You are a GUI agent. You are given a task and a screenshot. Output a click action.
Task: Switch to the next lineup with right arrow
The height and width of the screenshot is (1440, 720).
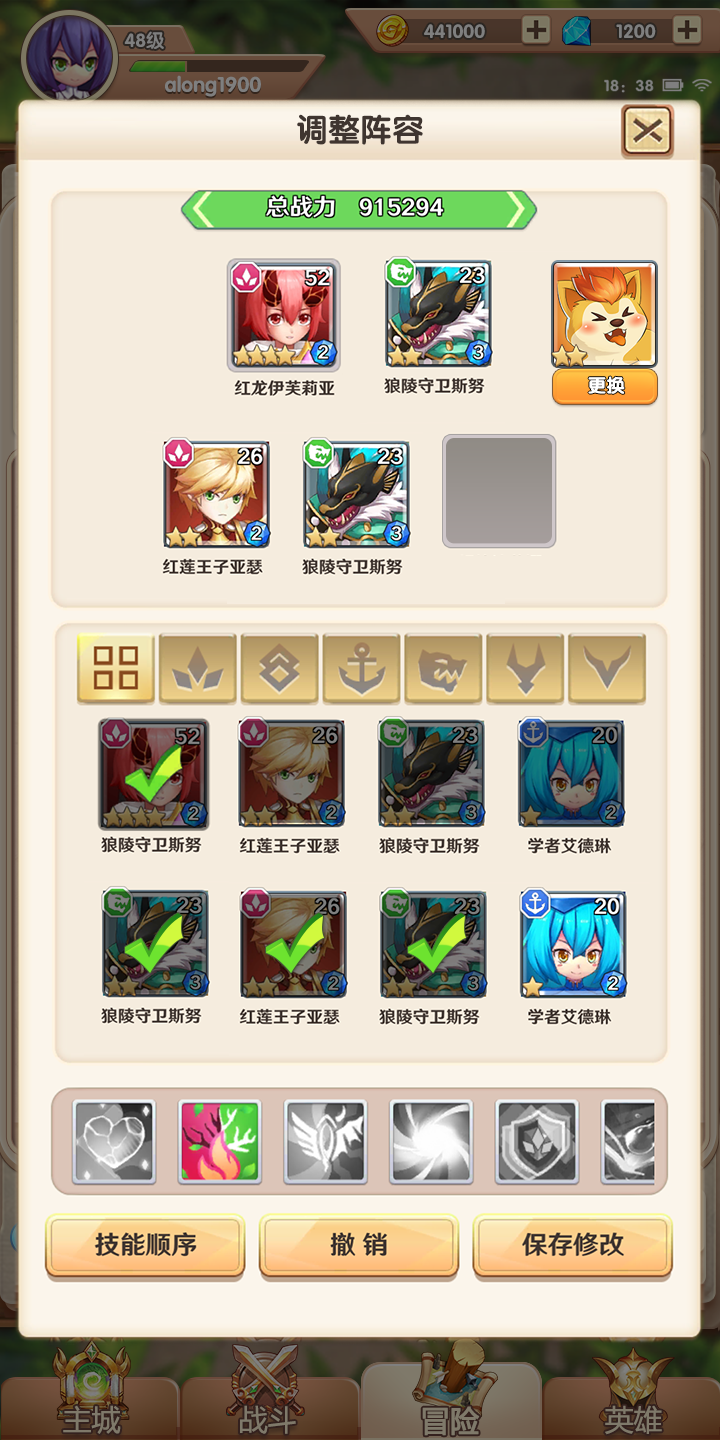(x=517, y=209)
